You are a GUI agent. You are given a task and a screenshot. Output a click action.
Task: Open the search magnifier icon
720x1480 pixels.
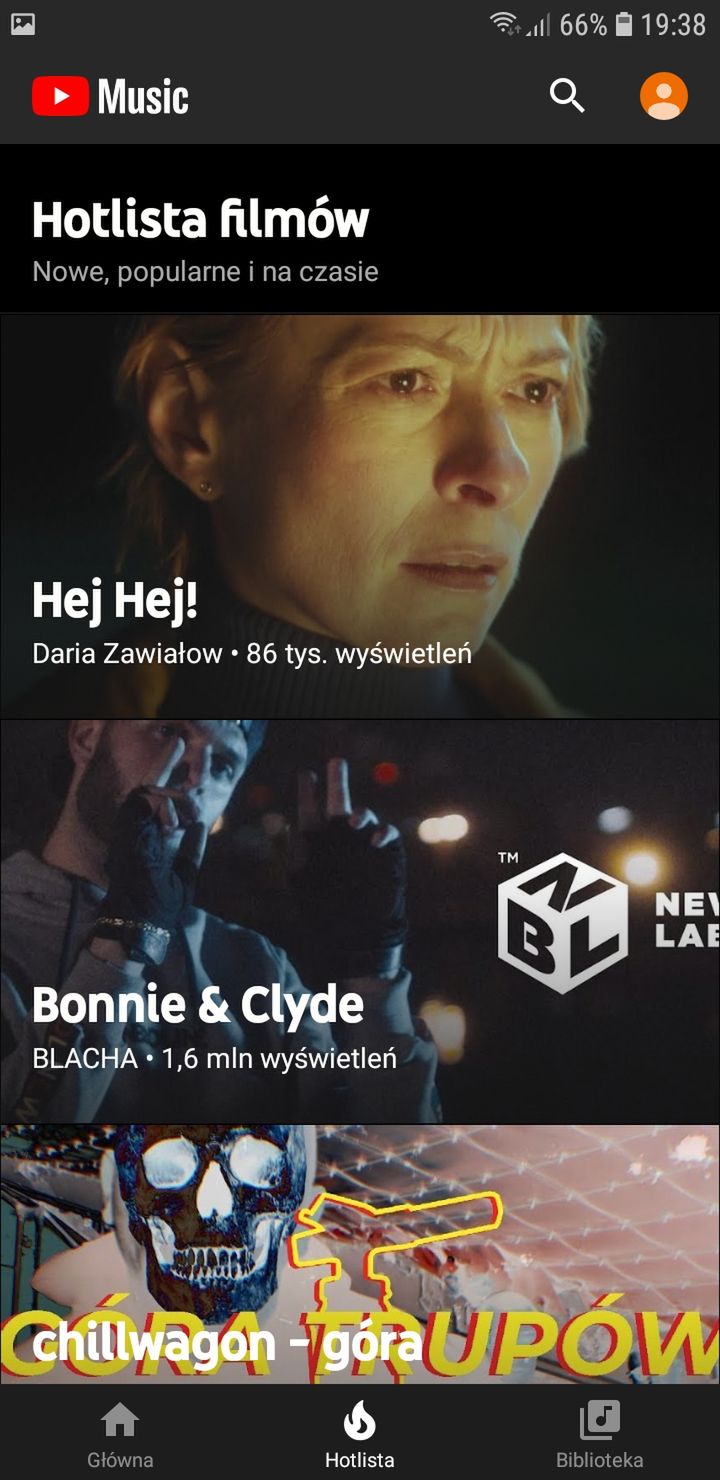coord(567,96)
